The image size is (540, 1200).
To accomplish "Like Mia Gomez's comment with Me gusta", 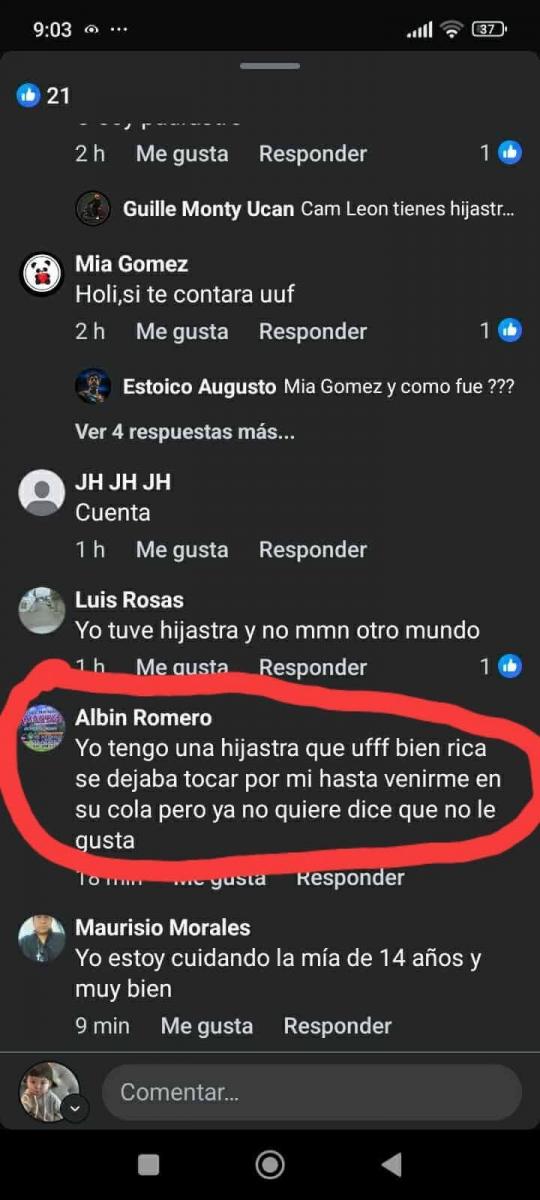I will click(x=182, y=331).
